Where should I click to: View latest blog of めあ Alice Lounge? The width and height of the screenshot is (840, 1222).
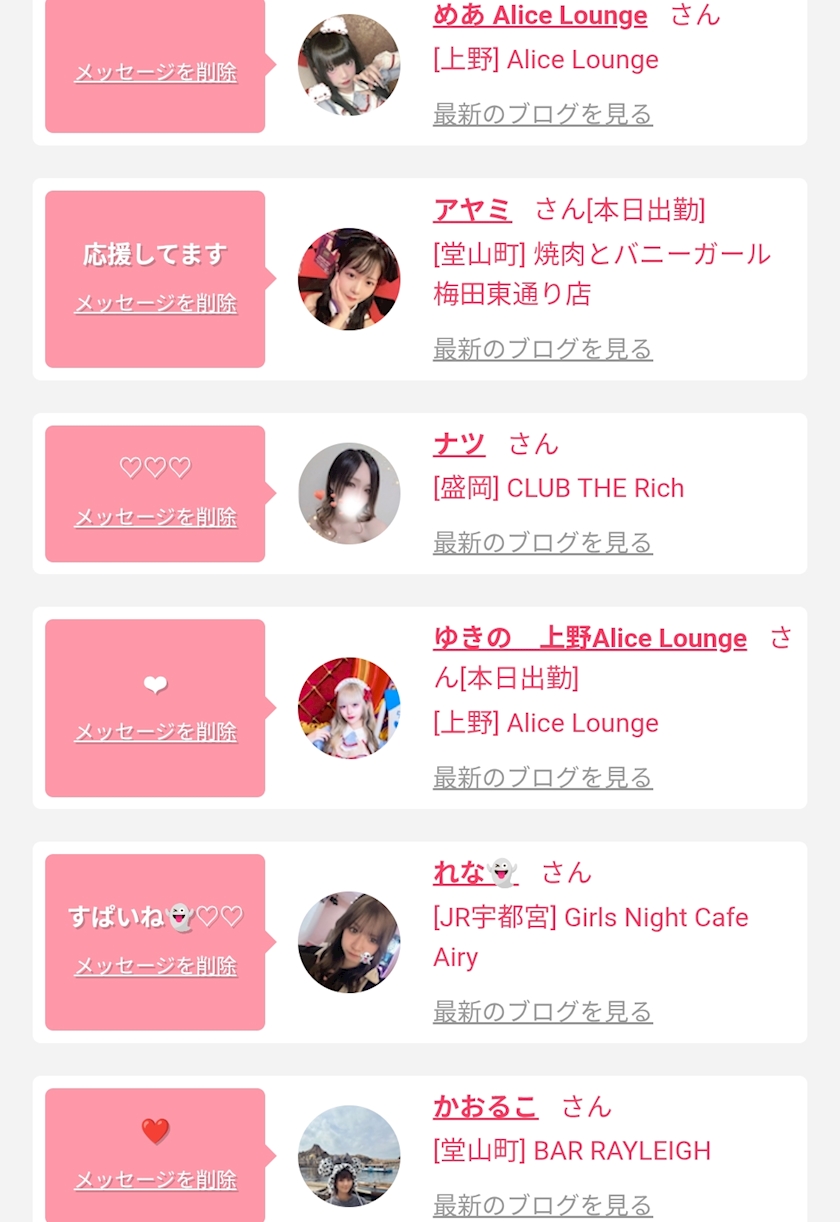[543, 114]
